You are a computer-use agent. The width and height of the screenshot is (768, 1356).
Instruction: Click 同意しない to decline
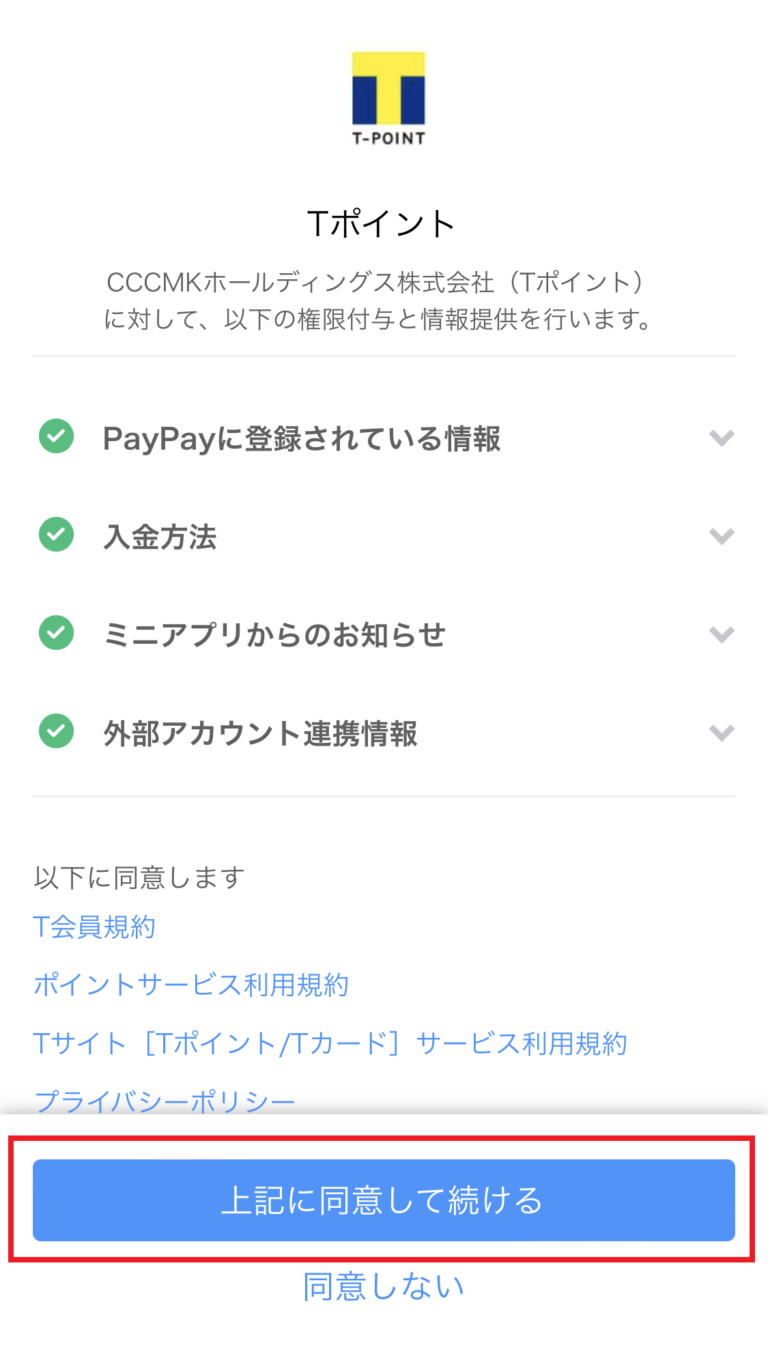[x=384, y=1287]
